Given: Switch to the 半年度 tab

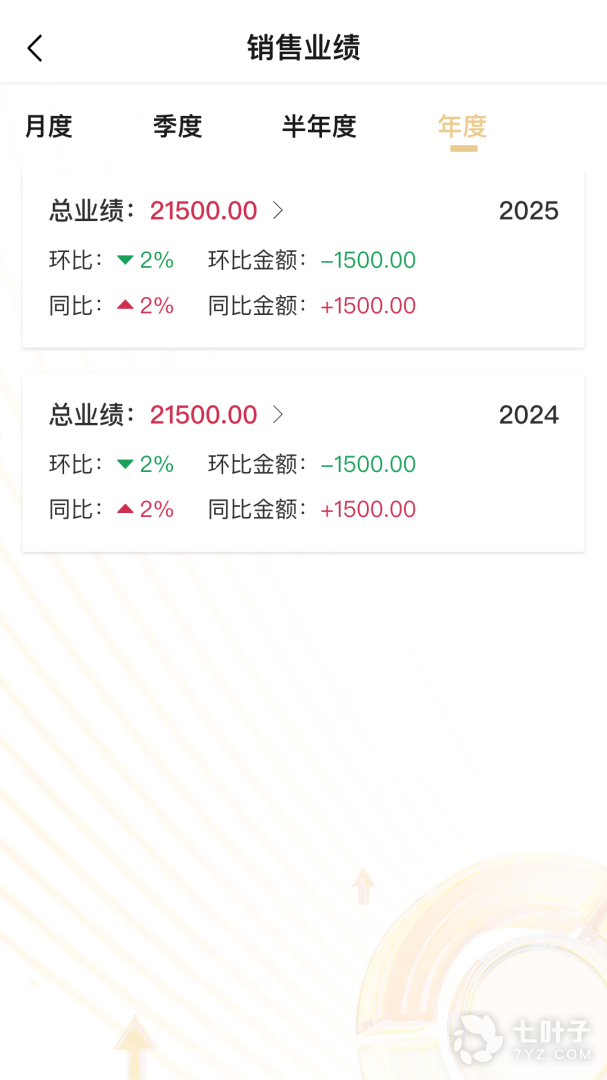Looking at the screenshot, I should tap(319, 127).
